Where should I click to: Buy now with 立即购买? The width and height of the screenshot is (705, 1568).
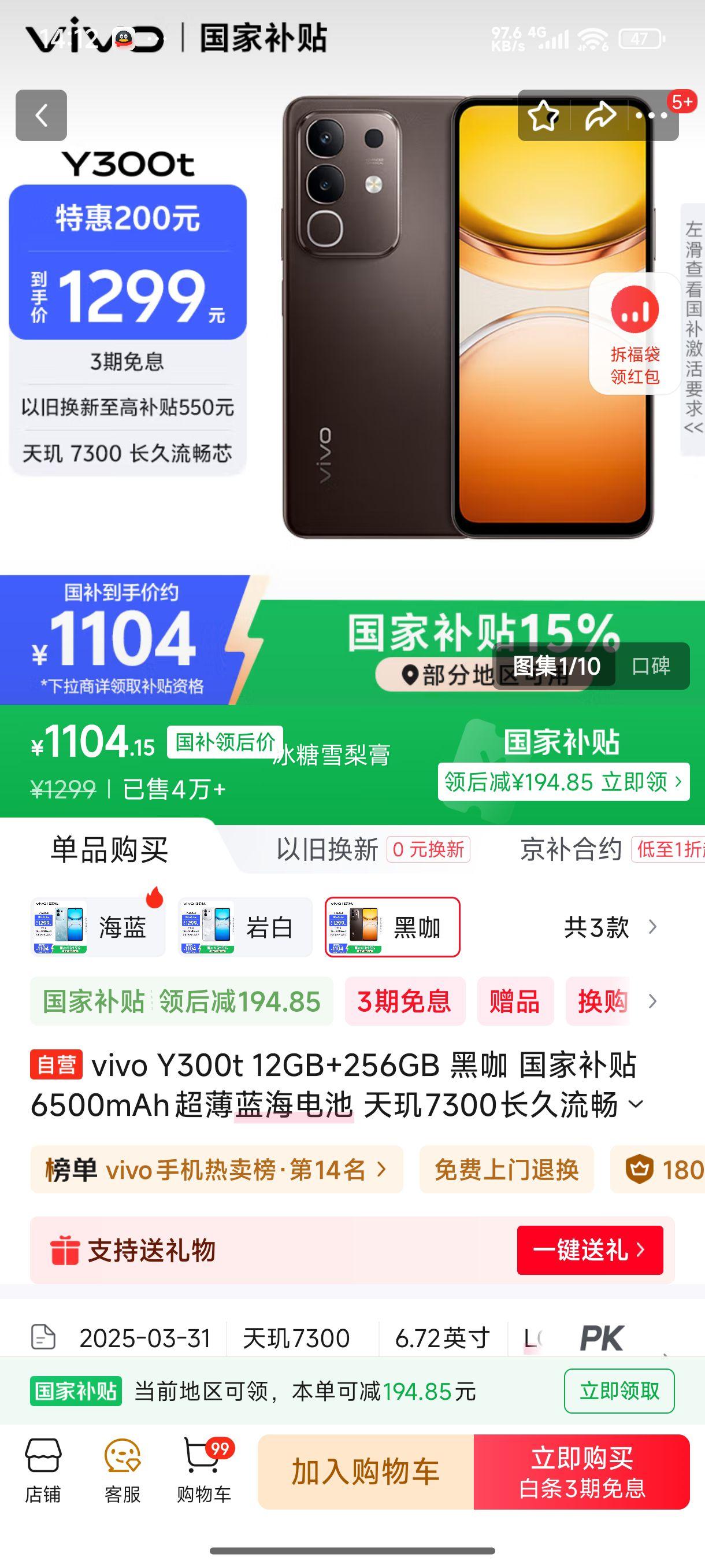coord(581,1472)
